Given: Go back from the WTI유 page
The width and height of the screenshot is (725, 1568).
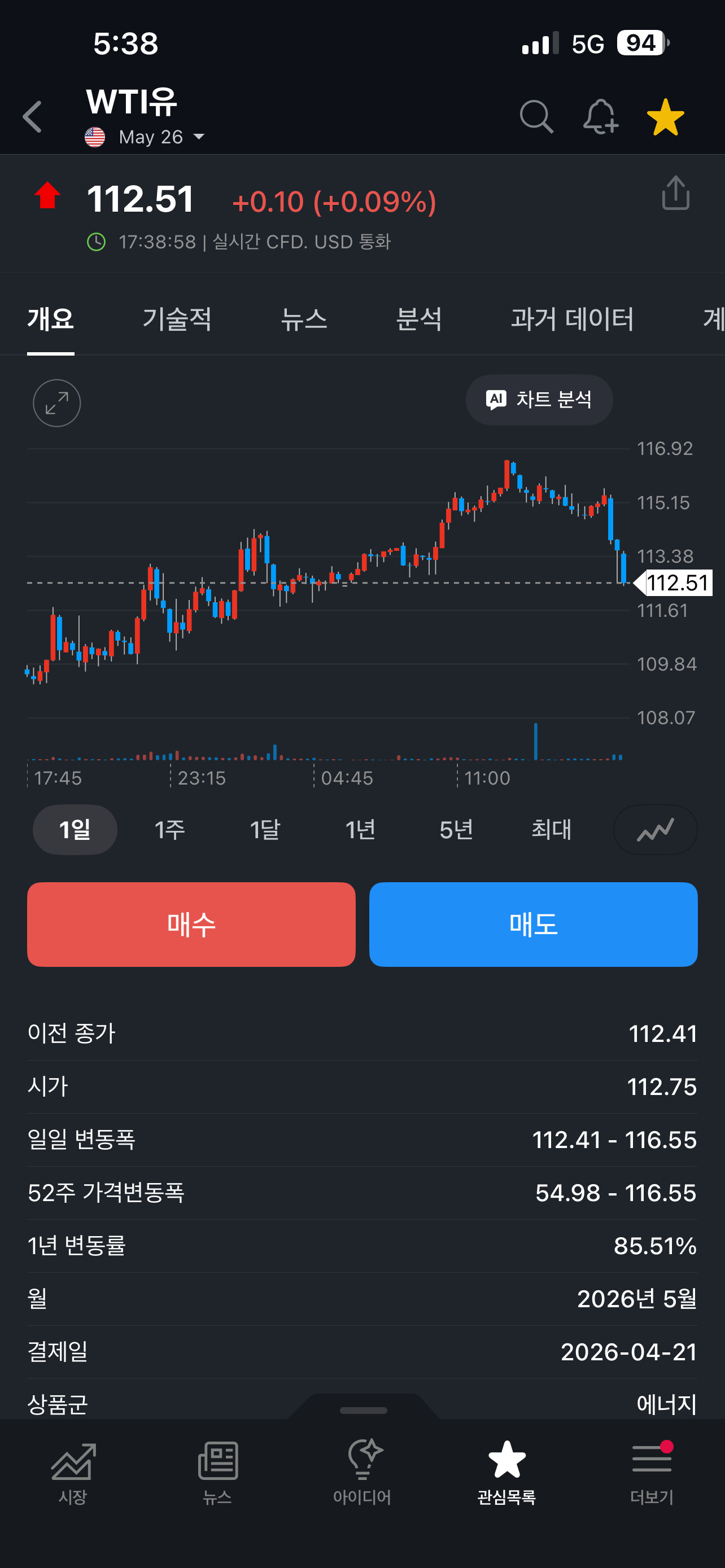Looking at the screenshot, I should click(33, 117).
